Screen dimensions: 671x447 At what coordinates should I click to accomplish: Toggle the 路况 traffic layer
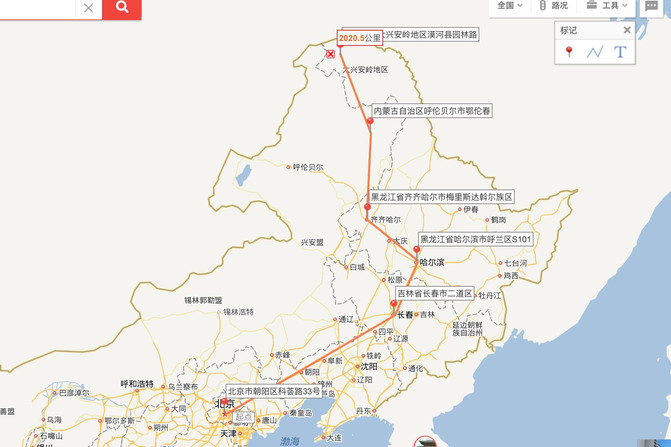[553, 6]
